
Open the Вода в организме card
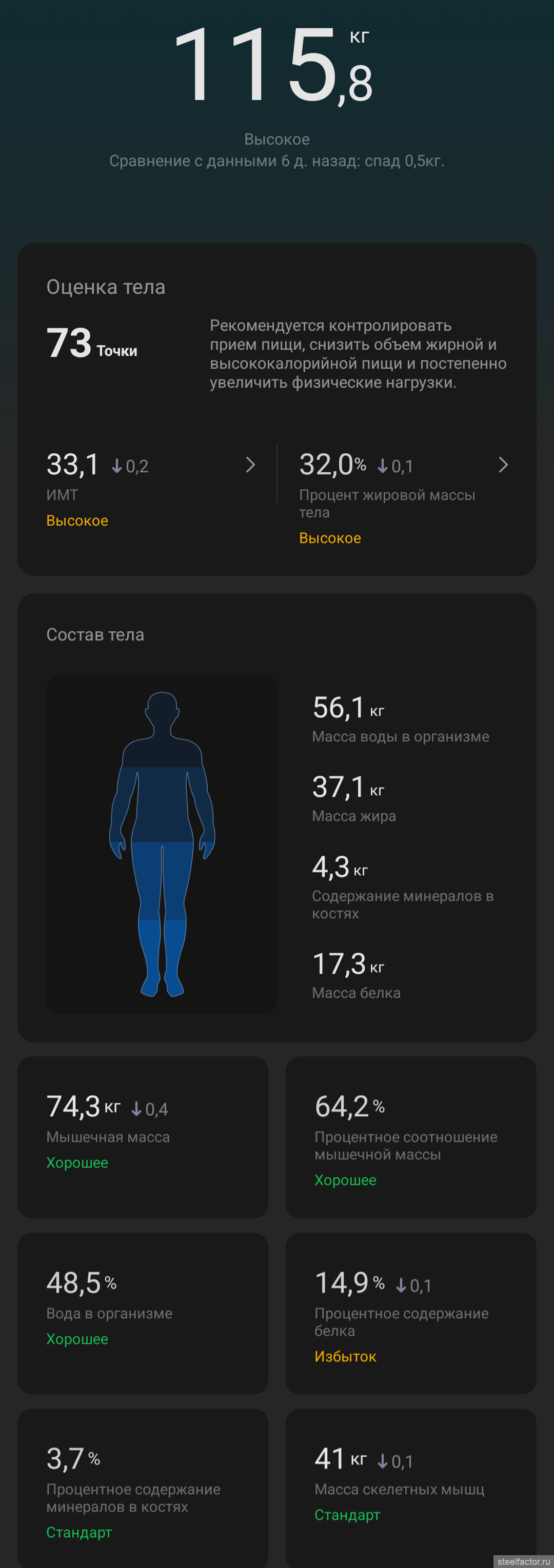coord(143,1313)
